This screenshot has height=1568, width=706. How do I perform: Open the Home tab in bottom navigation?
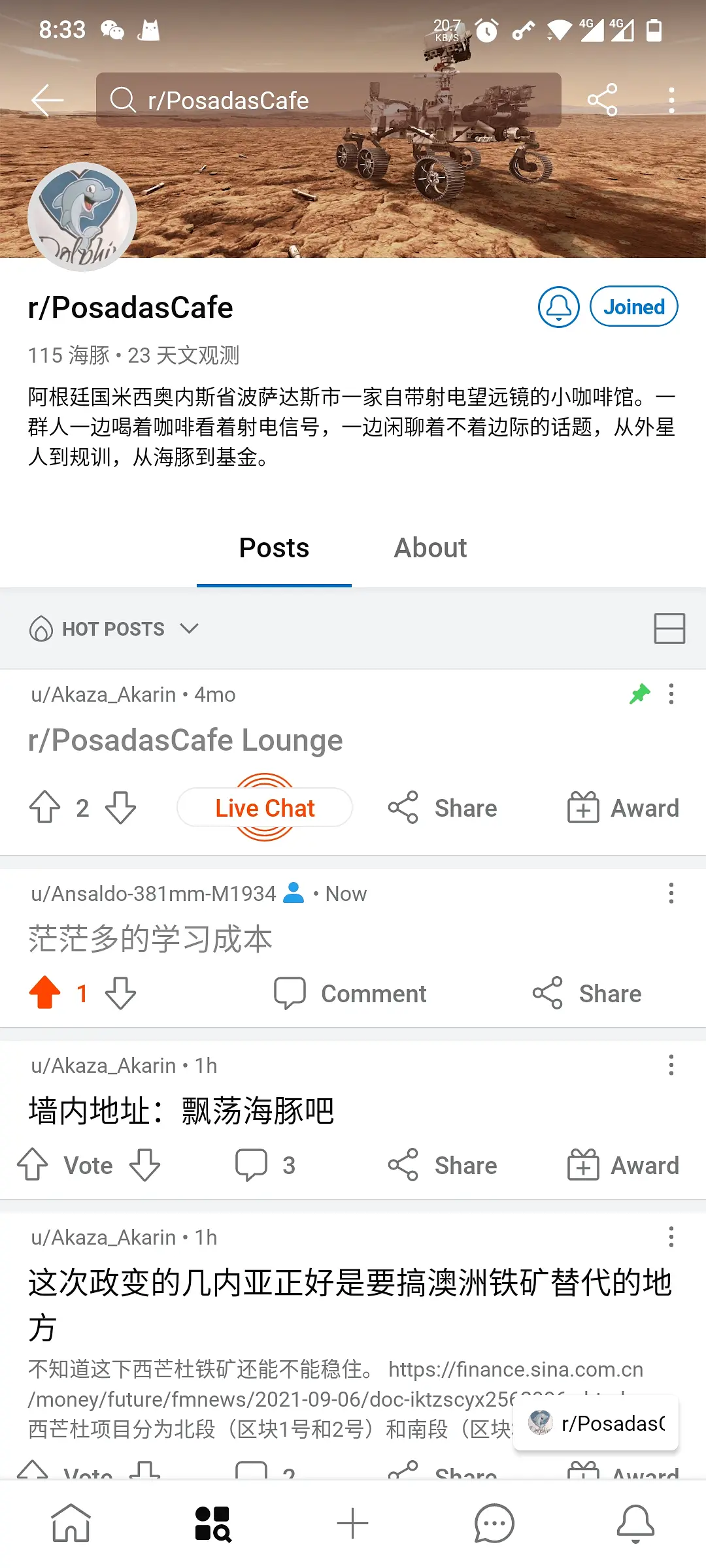(71, 1524)
